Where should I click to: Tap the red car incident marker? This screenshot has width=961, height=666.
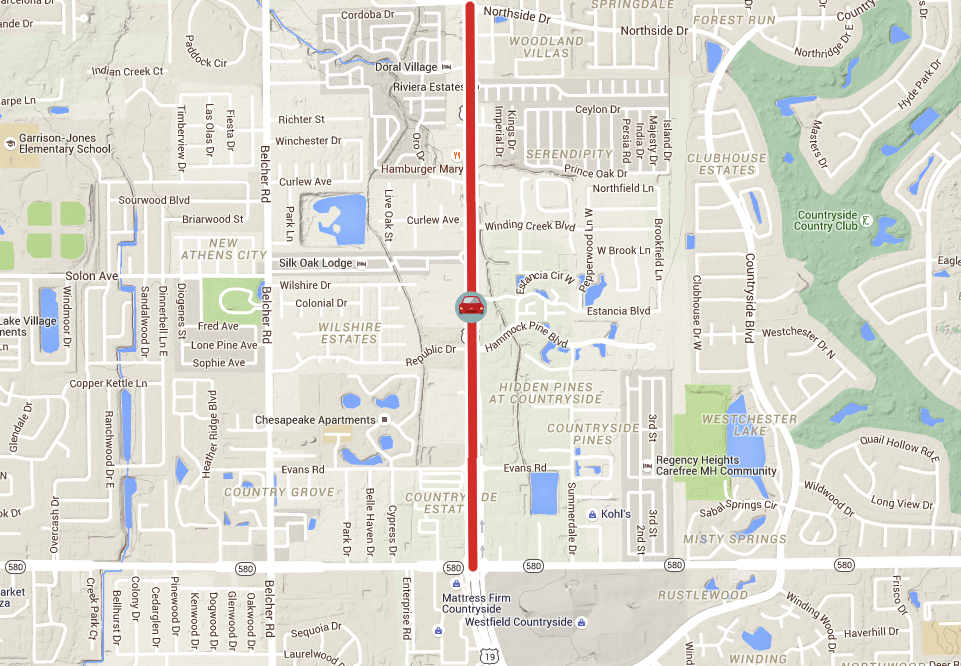[x=470, y=306]
